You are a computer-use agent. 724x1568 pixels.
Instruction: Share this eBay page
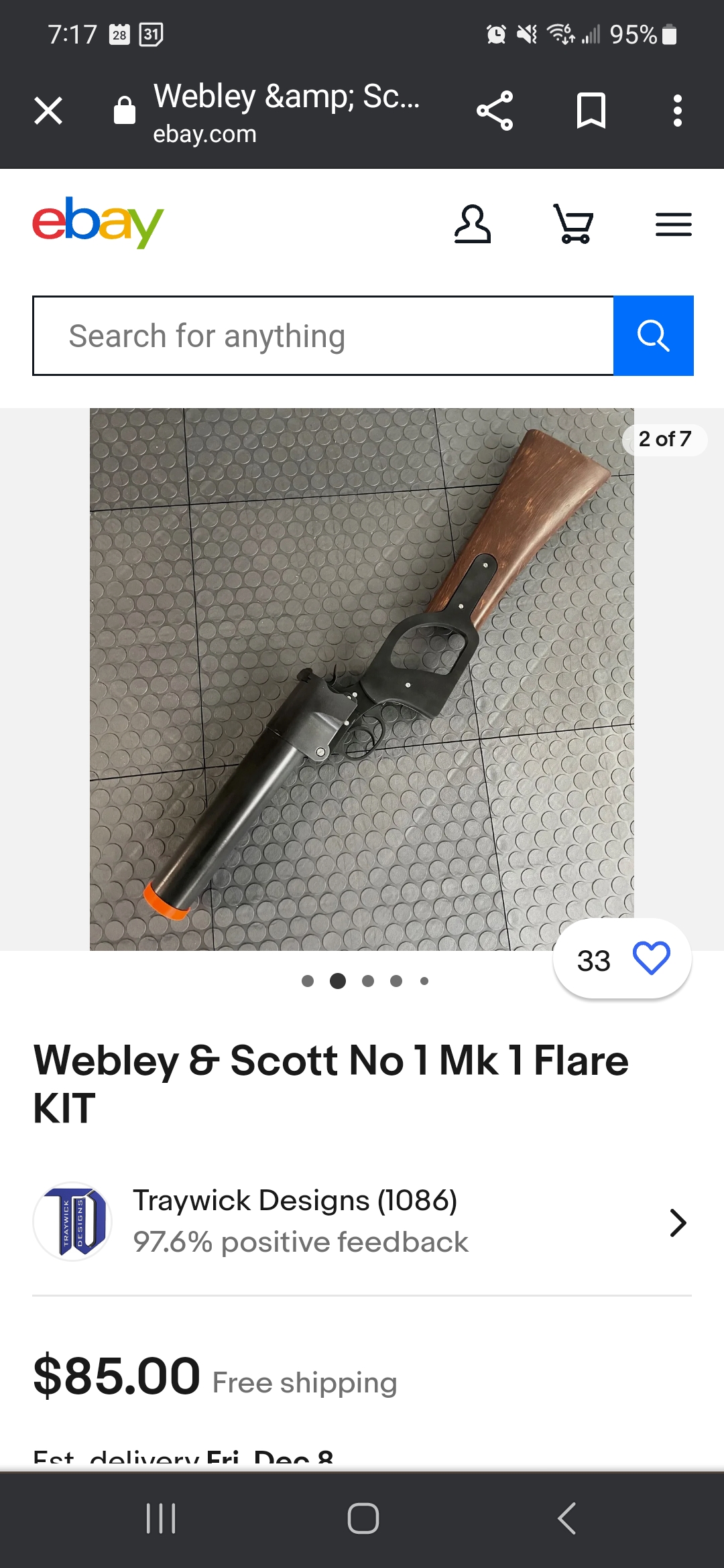point(495,111)
